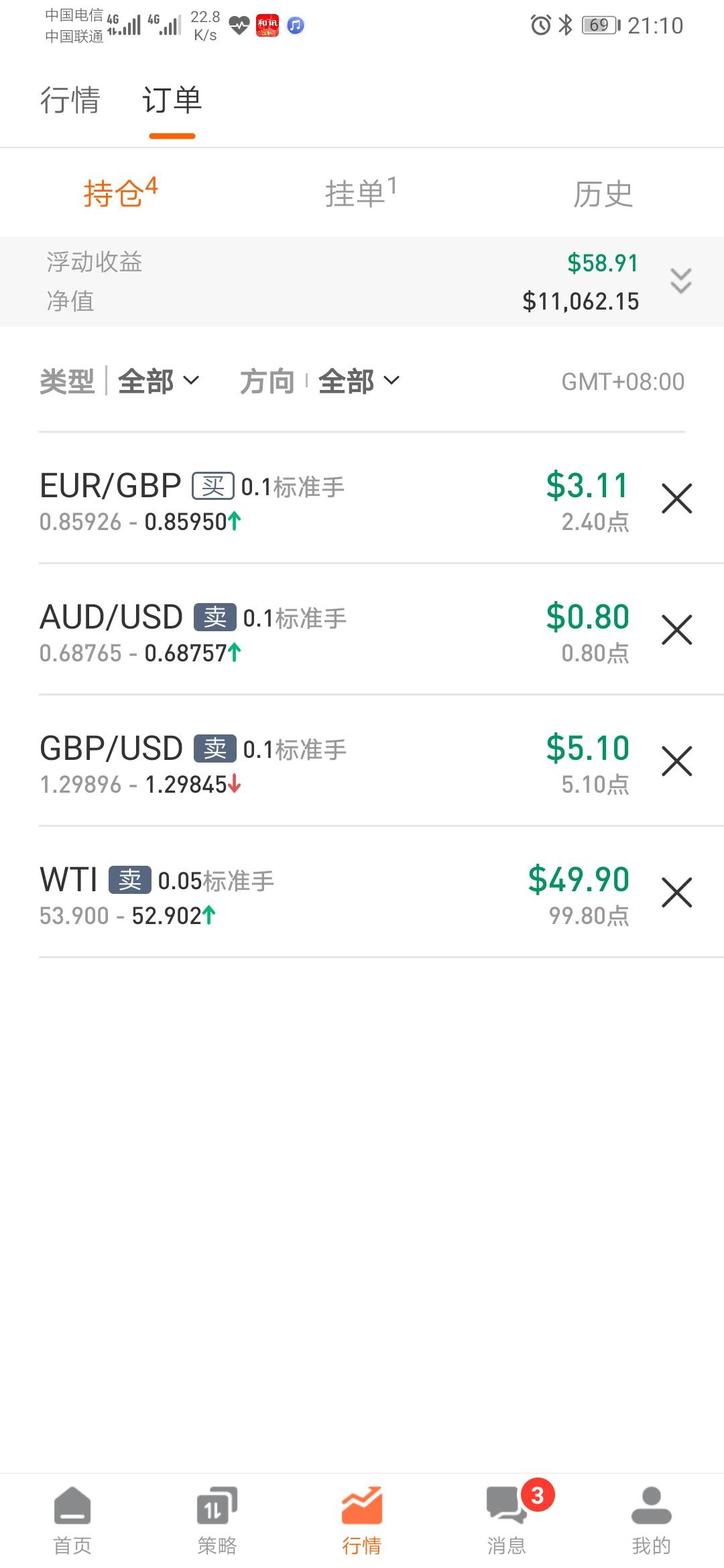Switch to the 行情 top tab
This screenshot has width=724, height=1568.
click(x=70, y=101)
